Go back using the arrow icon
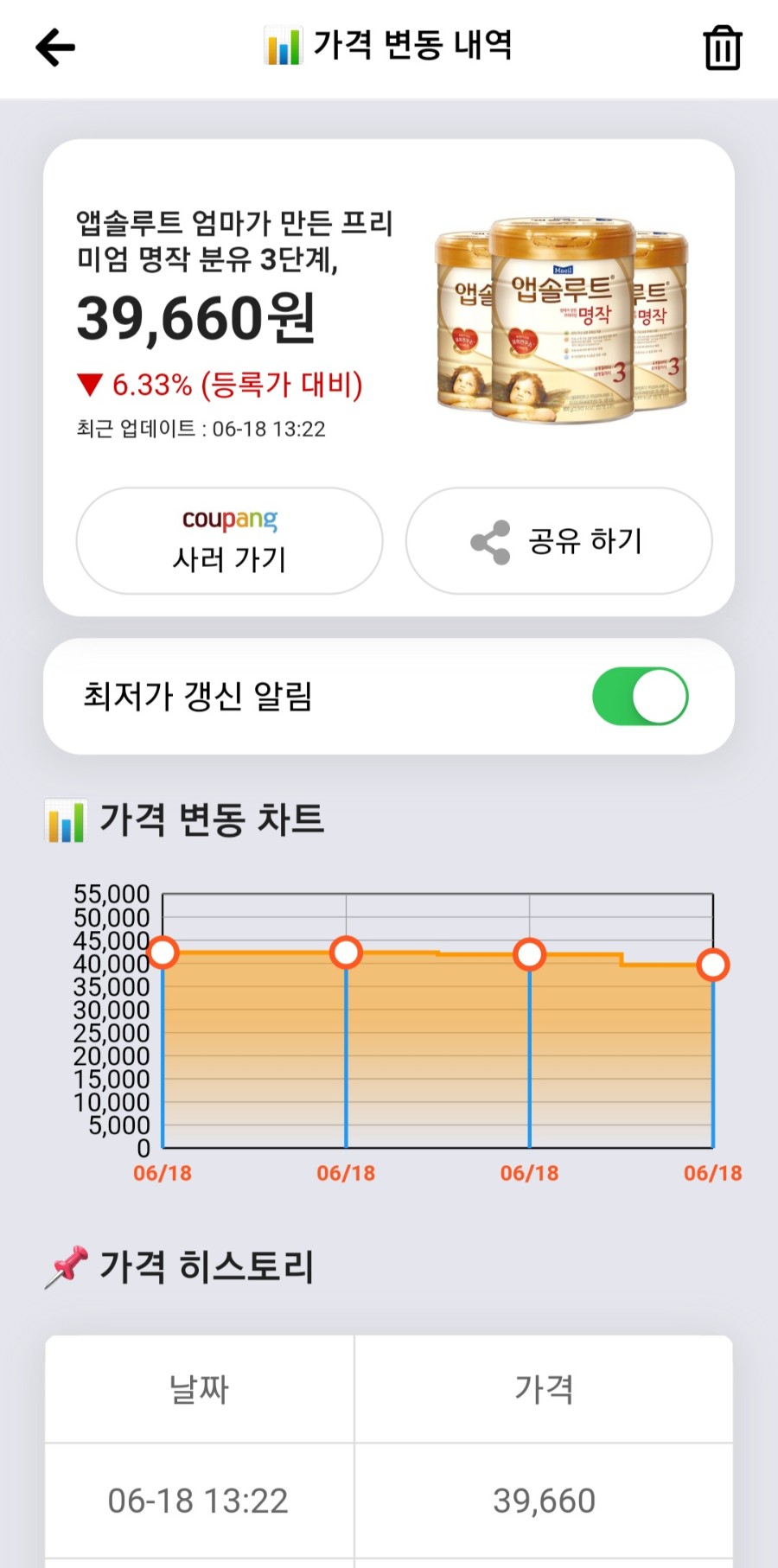Image resolution: width=778 pixels, height=1568 pixels. point(55,48)
